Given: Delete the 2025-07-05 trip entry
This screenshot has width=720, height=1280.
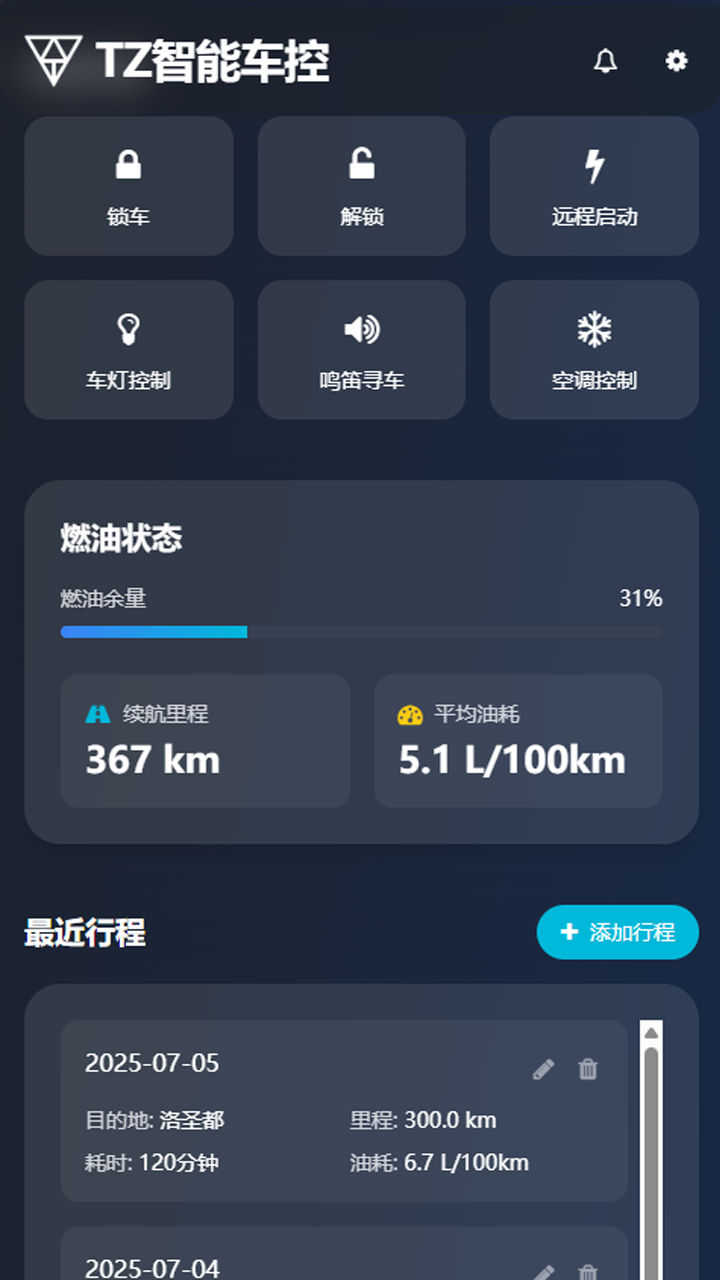Looking at the screenshot, I should click(x=588, y=1070).
